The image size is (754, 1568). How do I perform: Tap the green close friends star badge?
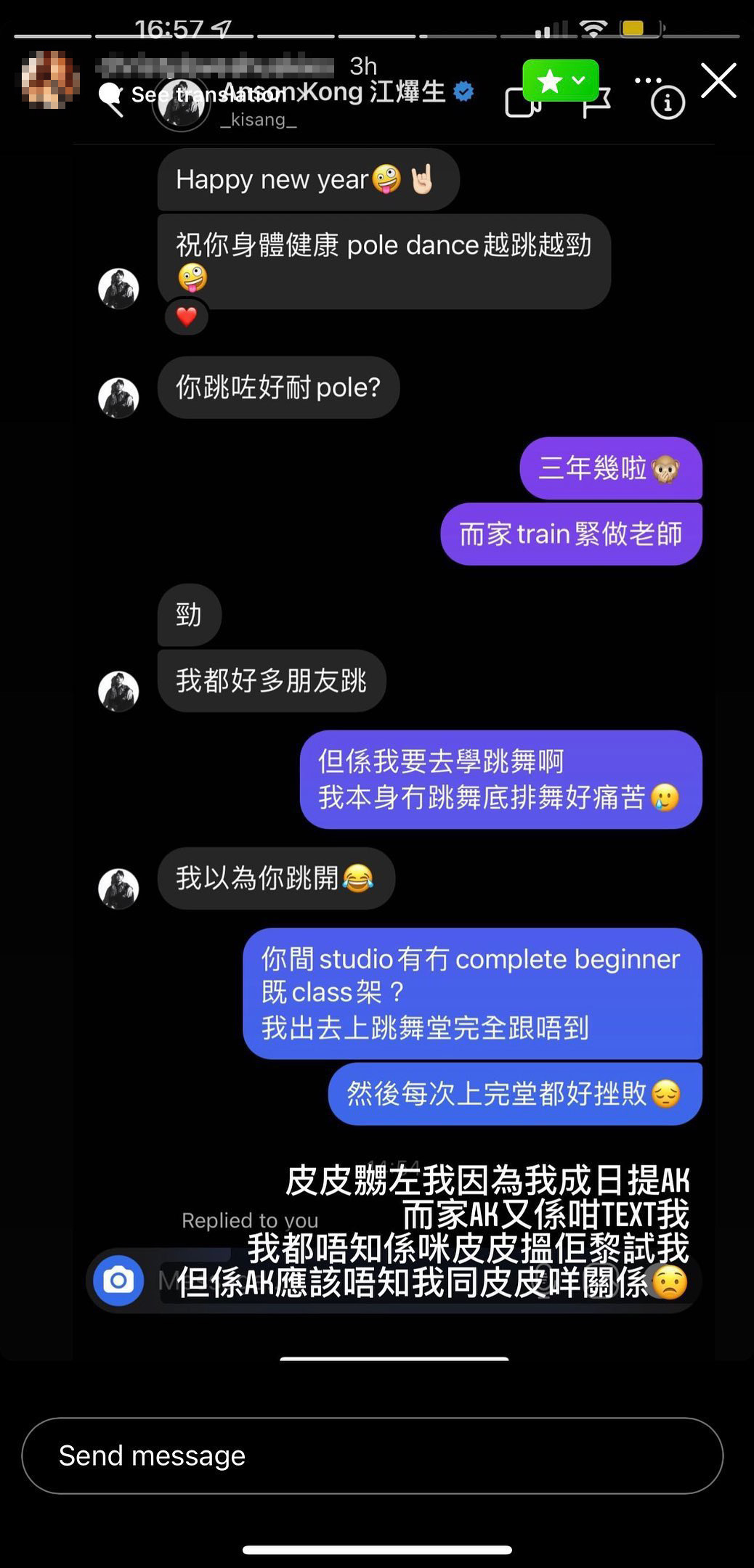560,80
